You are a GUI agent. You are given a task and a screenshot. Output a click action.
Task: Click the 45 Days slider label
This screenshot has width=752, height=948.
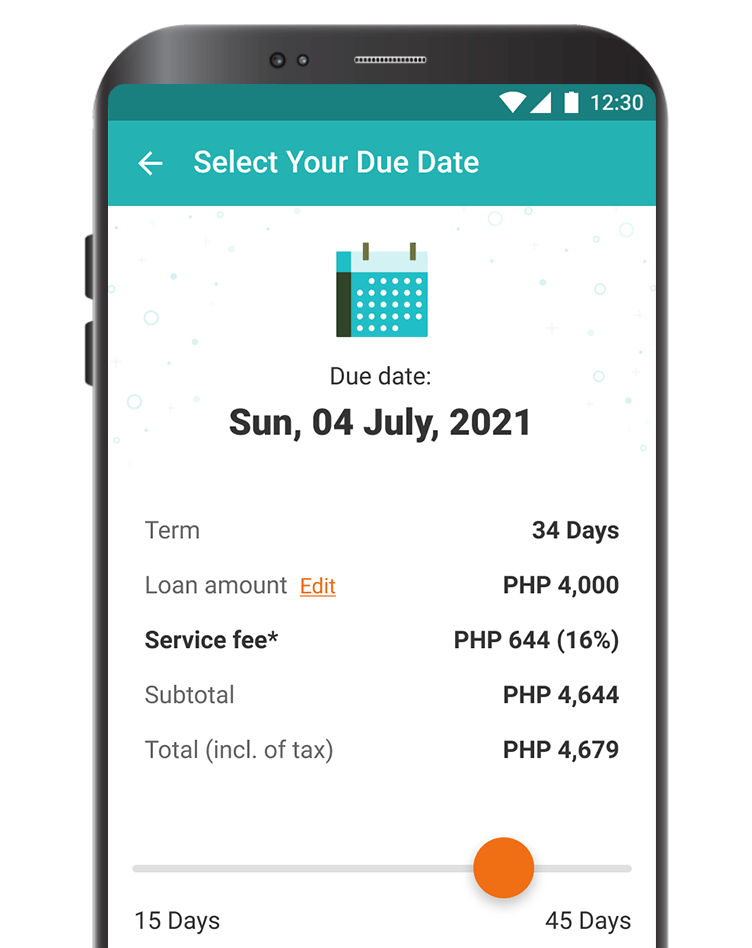pos(588,921)
